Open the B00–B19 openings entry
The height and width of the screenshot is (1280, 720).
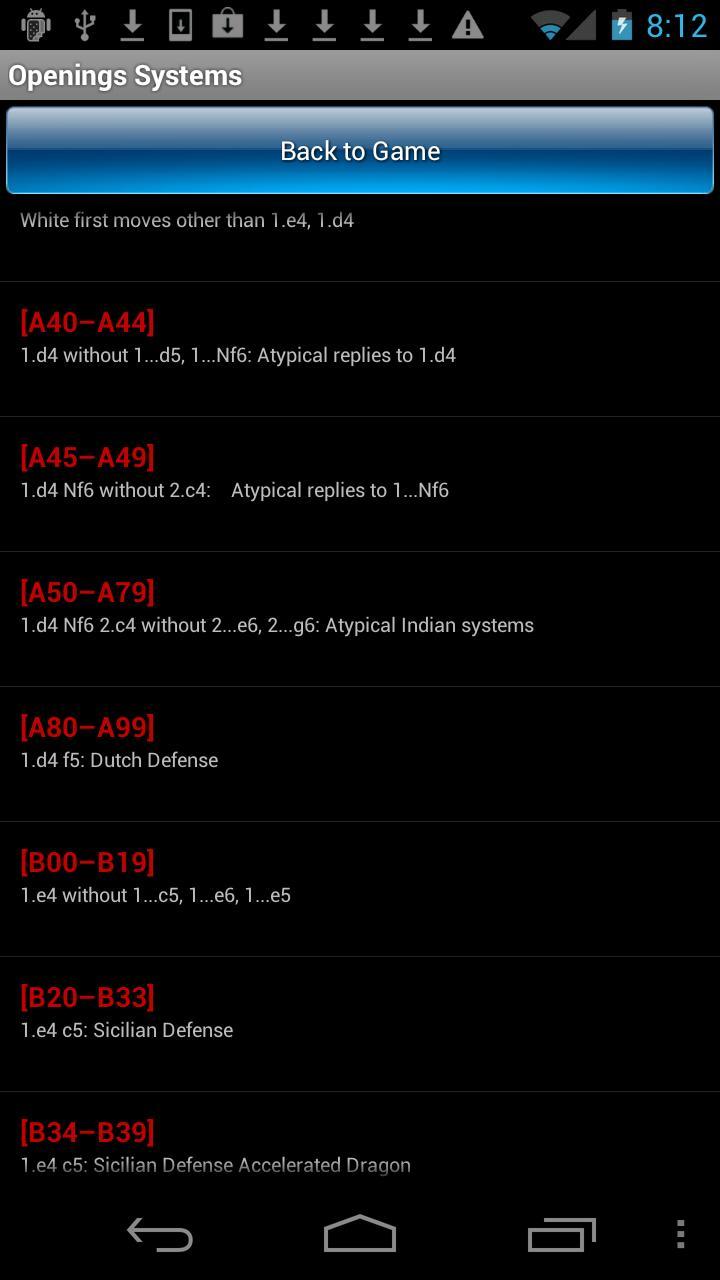point(360,880)
